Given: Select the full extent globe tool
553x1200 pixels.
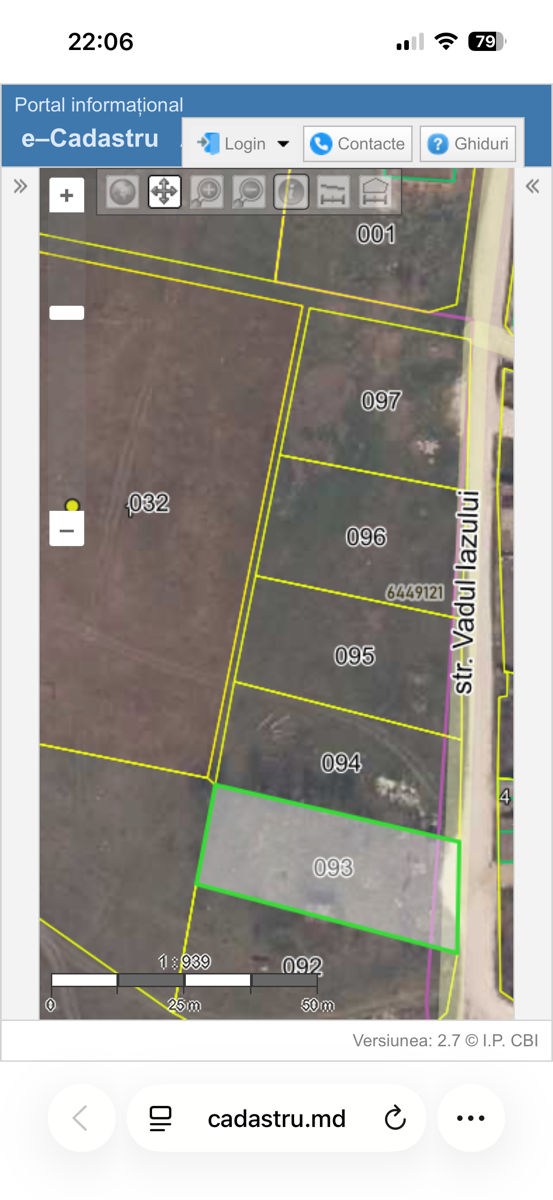Looking at the screenshot, I should point(122,191).
